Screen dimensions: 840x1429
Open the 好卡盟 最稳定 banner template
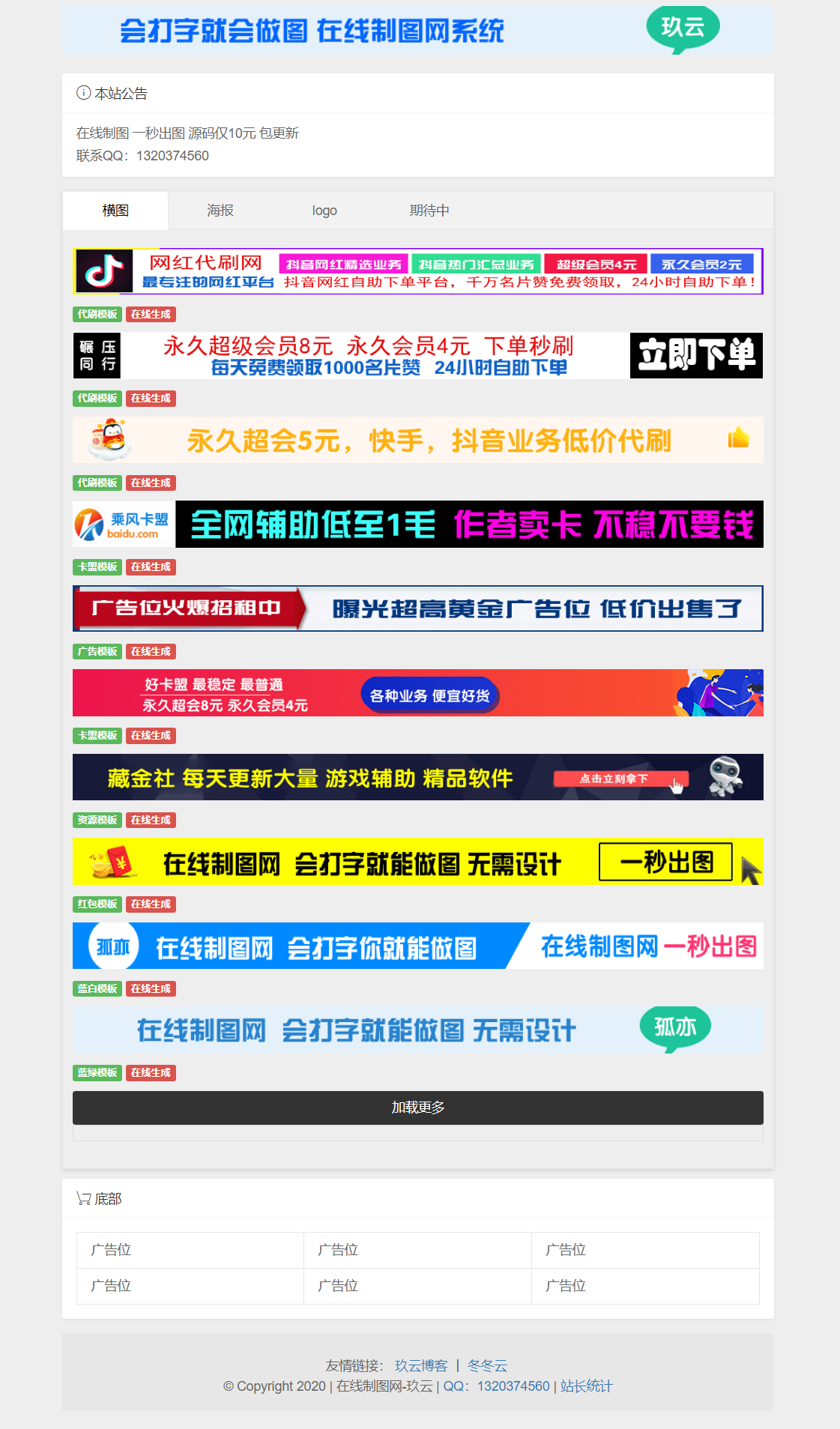(x=417, y=693)
